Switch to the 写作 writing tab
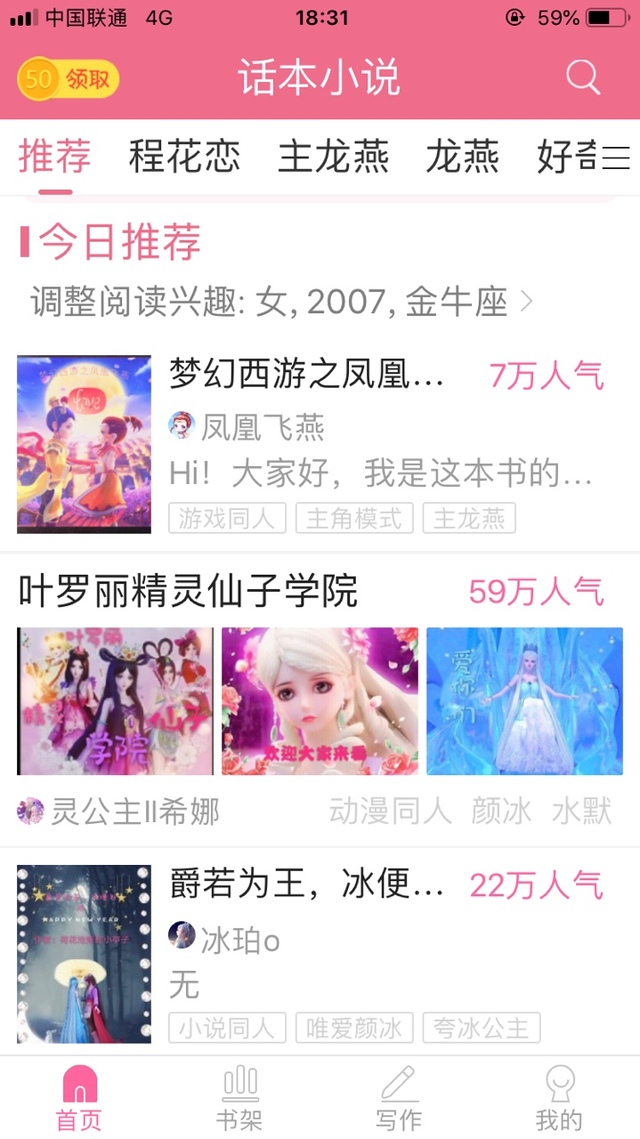The height and width of the screenshot is (1139, 640). [398, 1099]
